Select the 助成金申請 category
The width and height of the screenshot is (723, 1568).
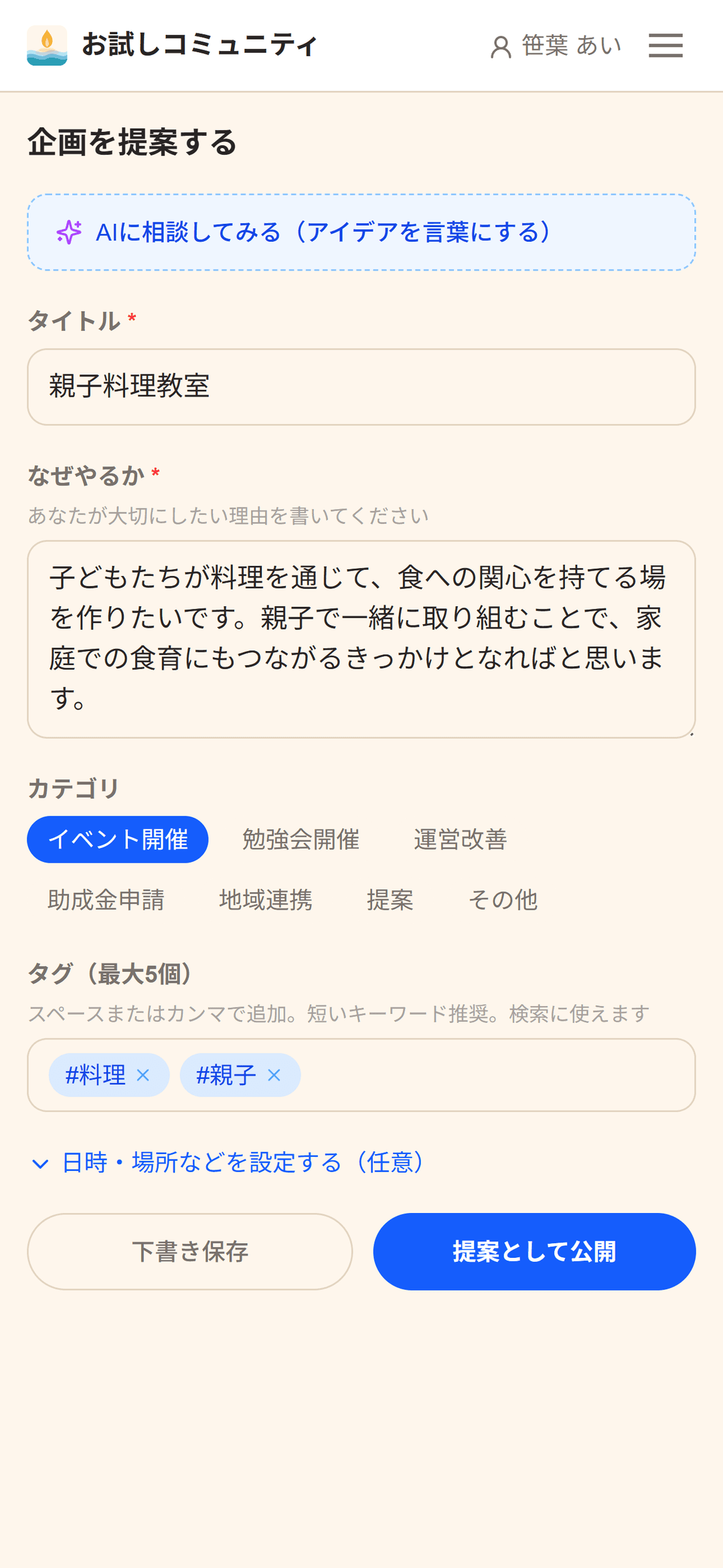106,900
